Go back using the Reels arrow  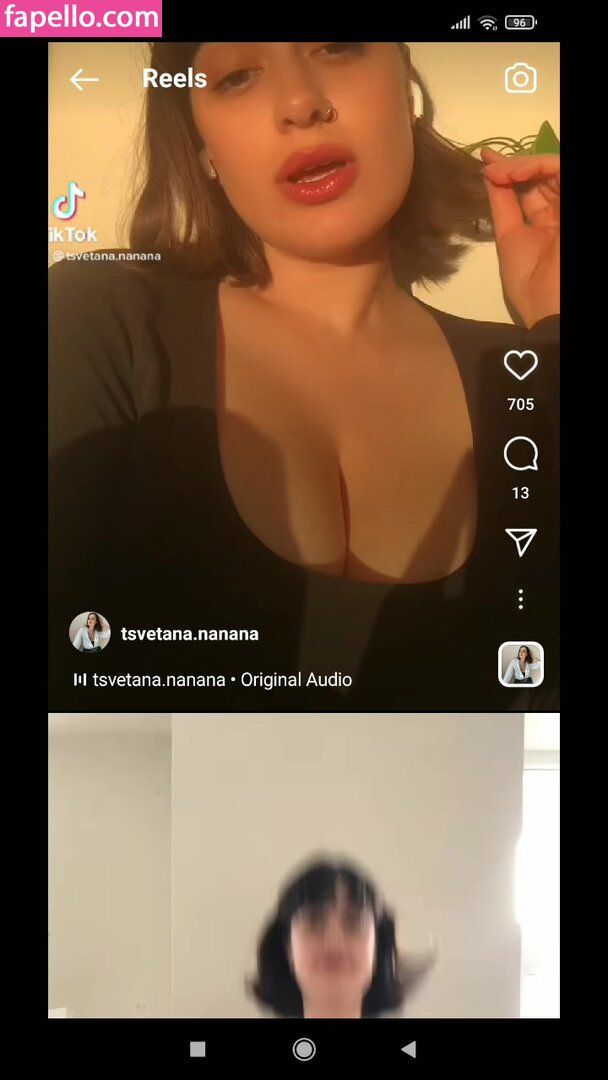click(x=84, y=79)
